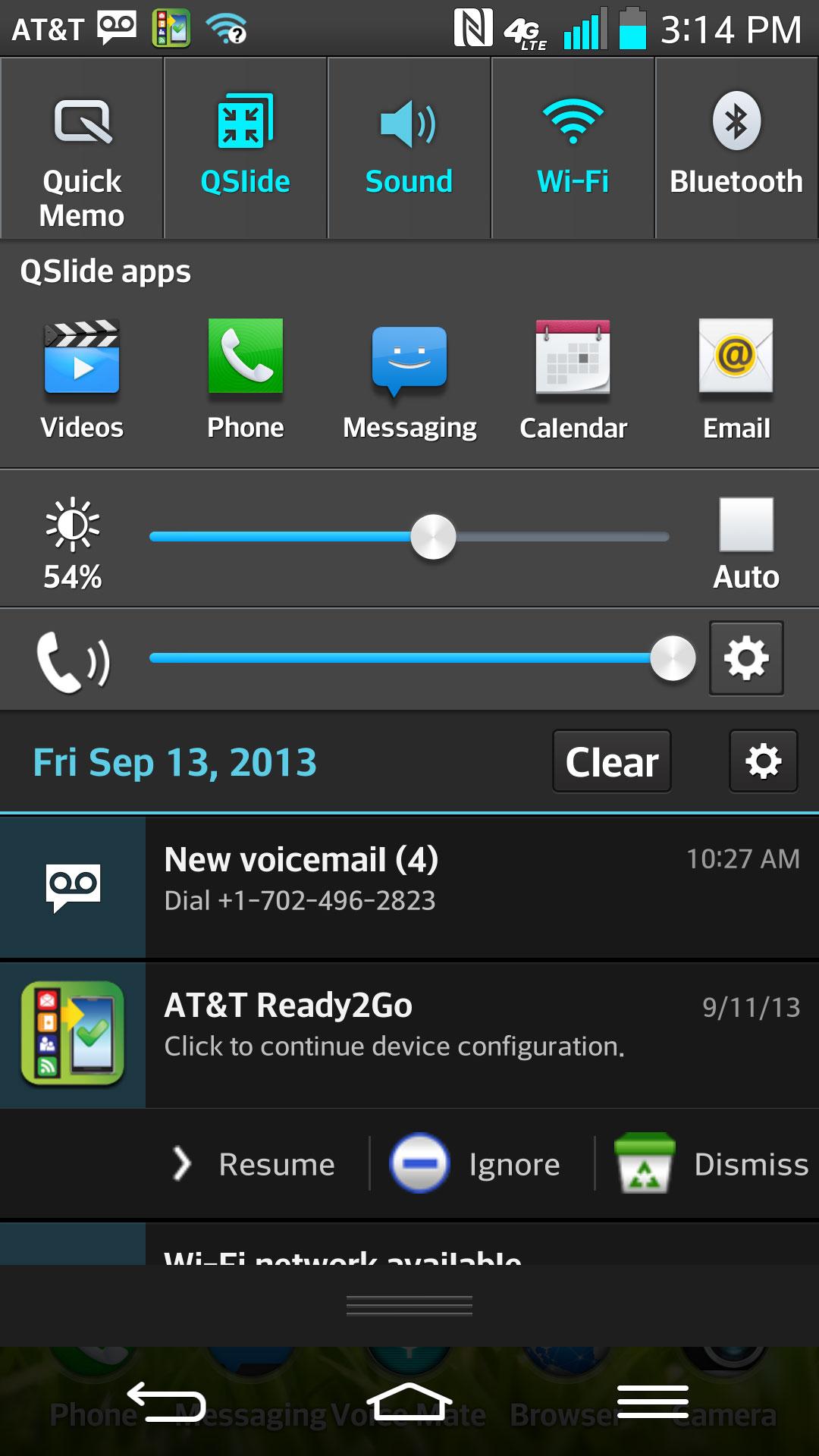Open Quick Memo

82,149
